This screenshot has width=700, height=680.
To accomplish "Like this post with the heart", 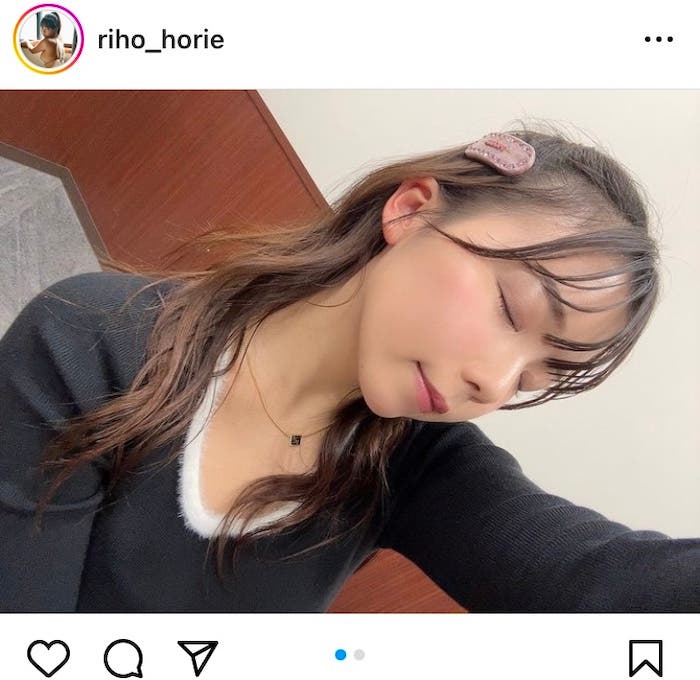I will click(48, 657).
